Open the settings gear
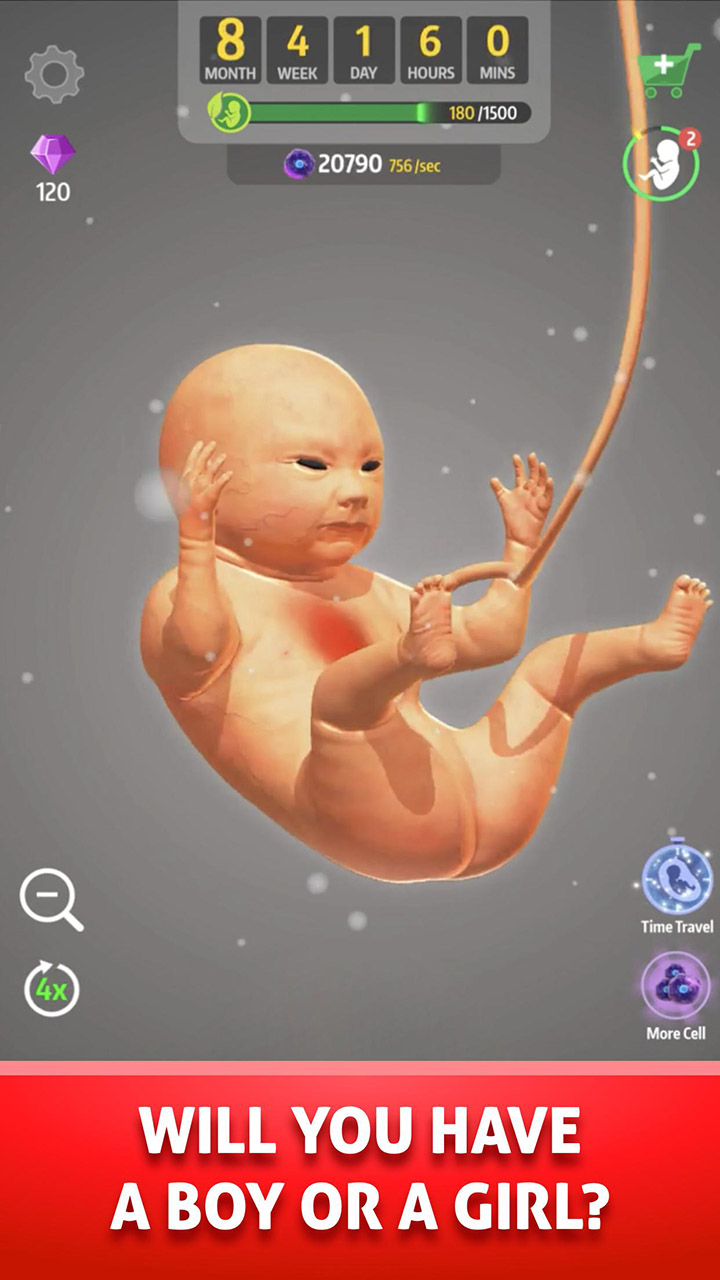The width and height of the screenshot is (720, 1280). coord(54,74)
